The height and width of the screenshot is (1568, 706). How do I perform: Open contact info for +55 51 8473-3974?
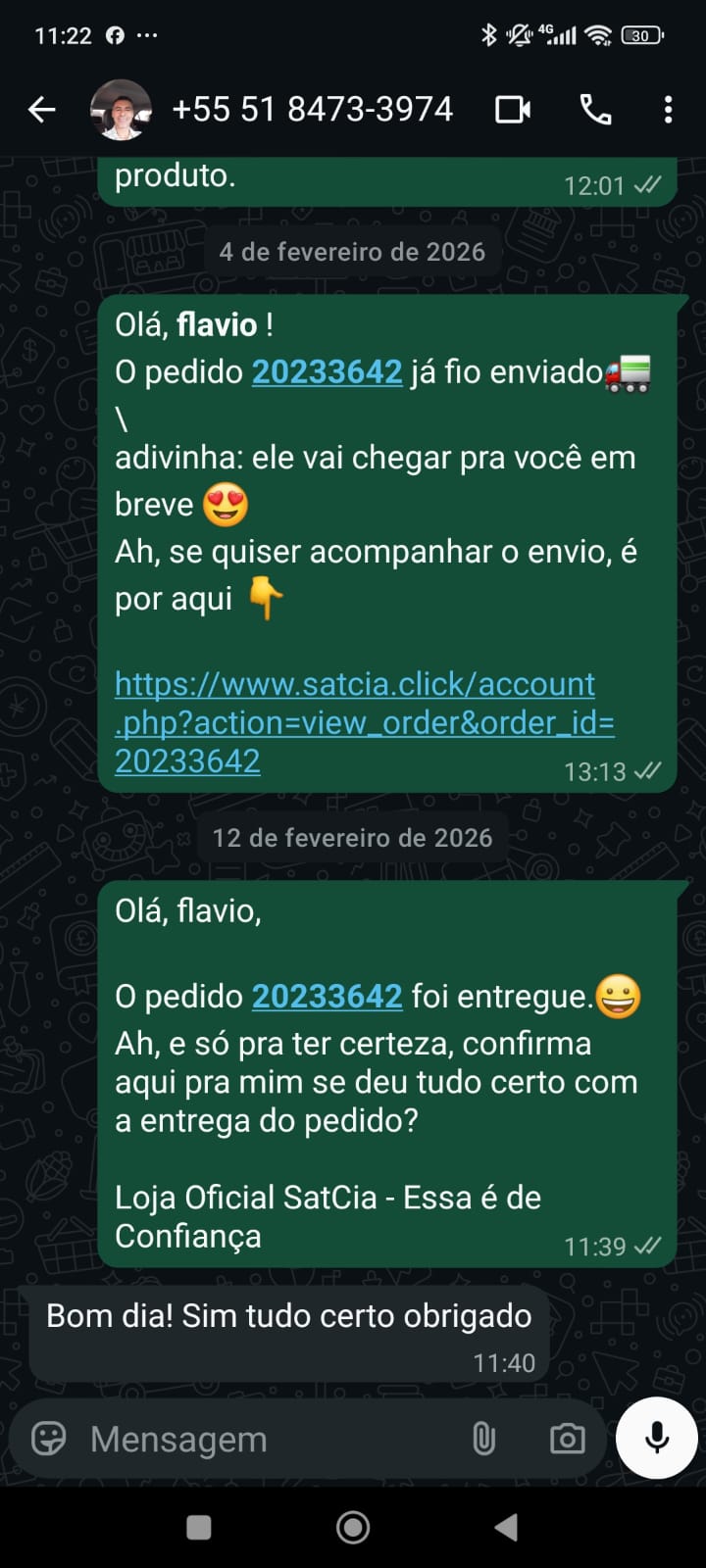[x=312, y=110]
